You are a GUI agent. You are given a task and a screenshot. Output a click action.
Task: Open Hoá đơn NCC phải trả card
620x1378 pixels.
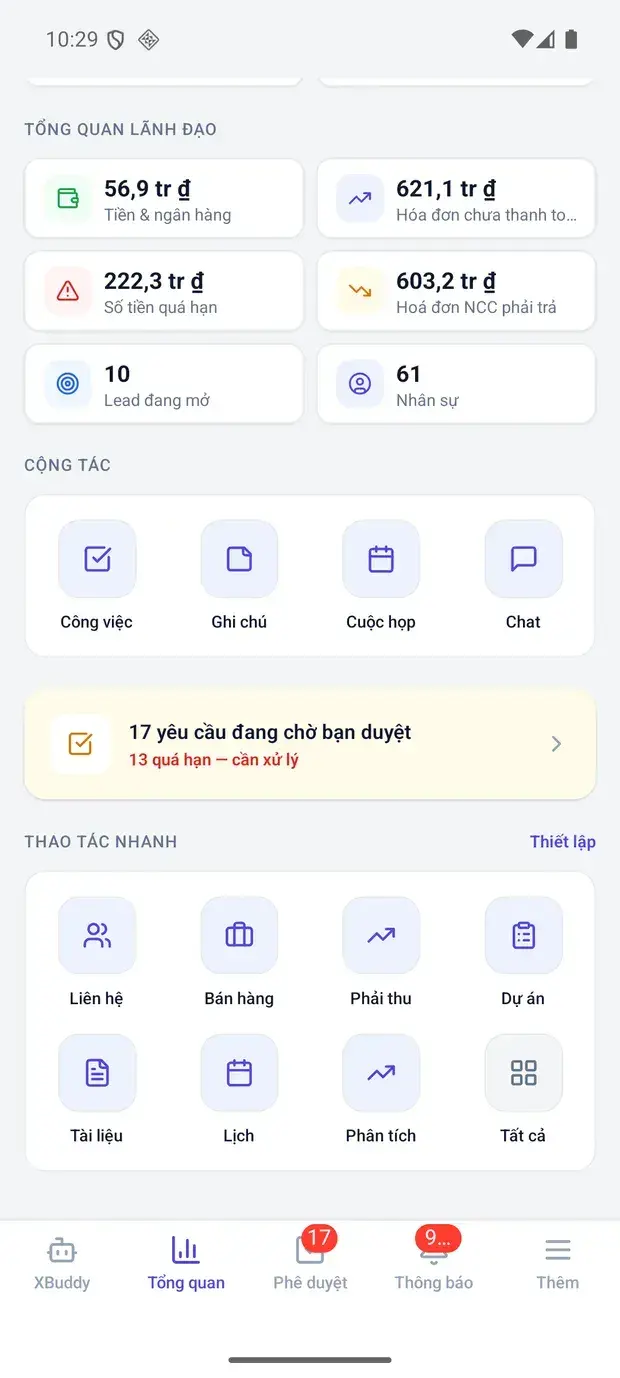pos(456,291)
